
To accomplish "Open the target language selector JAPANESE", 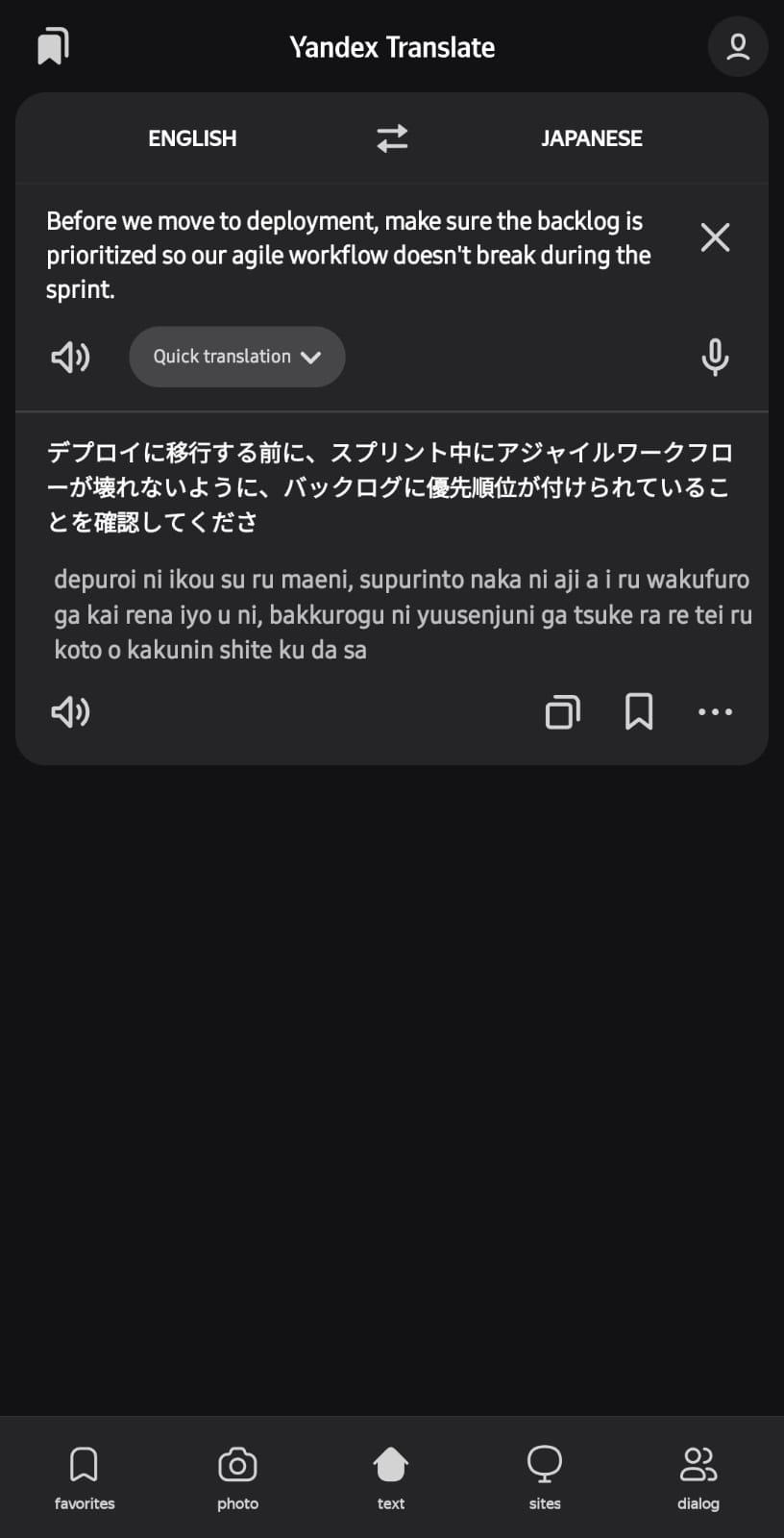I will 592,137.
